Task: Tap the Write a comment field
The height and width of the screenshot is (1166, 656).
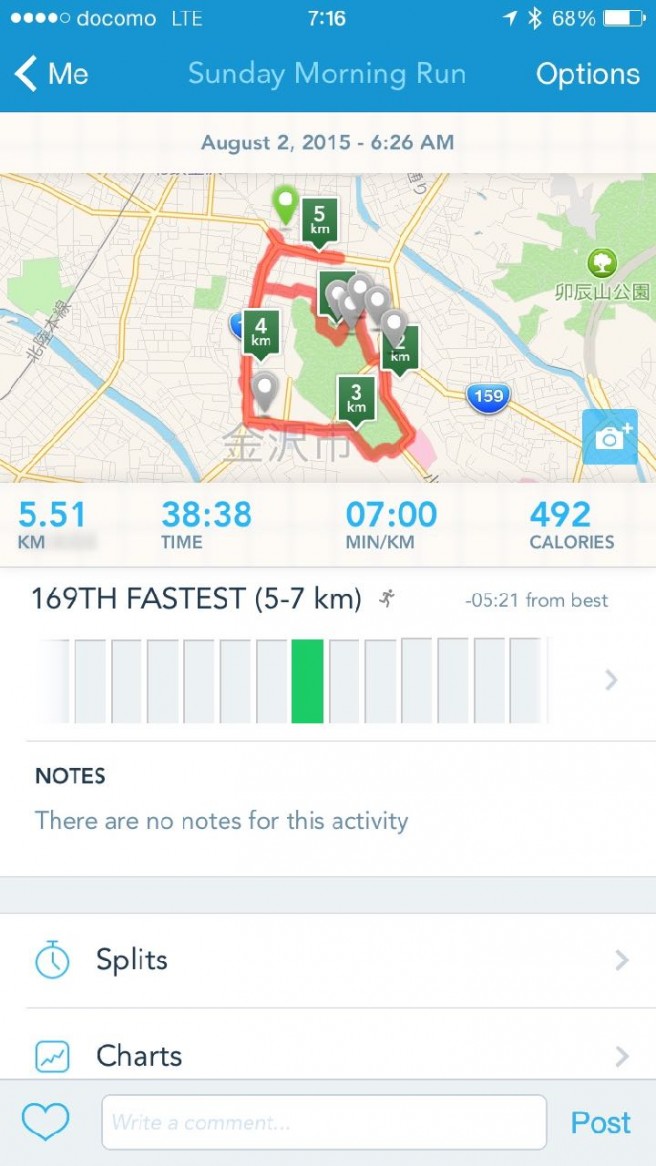Action: pos(324,1122)
